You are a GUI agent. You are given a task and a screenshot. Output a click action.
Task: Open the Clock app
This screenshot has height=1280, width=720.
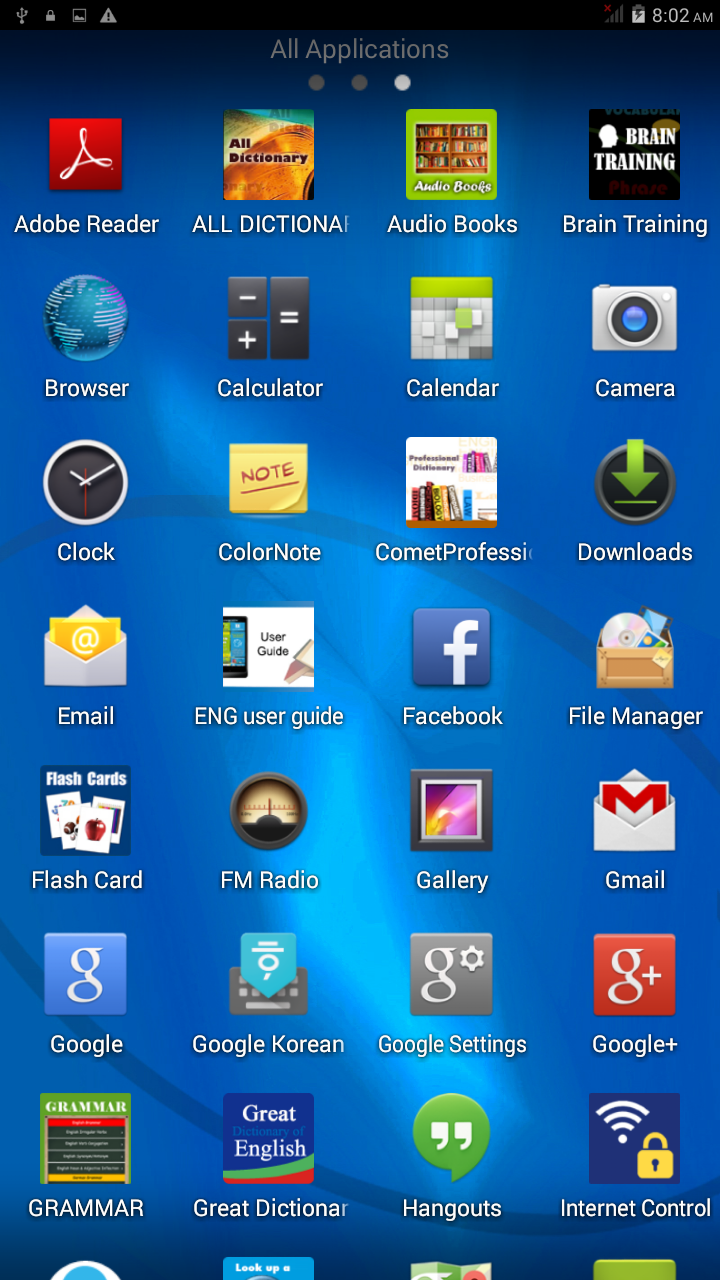pyautogui.click(x=86, y=483)
